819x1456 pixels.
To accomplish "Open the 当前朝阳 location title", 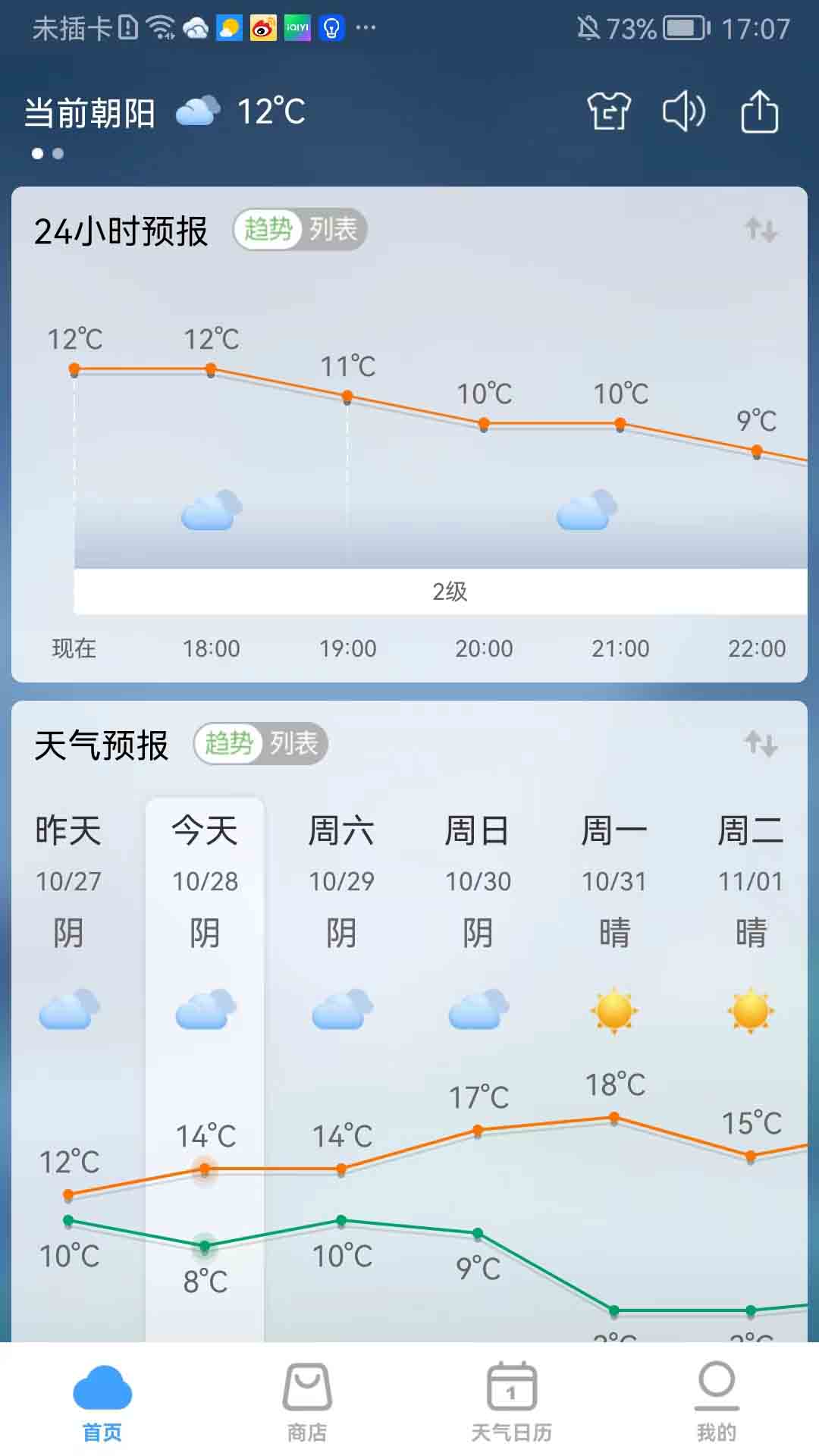I will tap(89, 114).
